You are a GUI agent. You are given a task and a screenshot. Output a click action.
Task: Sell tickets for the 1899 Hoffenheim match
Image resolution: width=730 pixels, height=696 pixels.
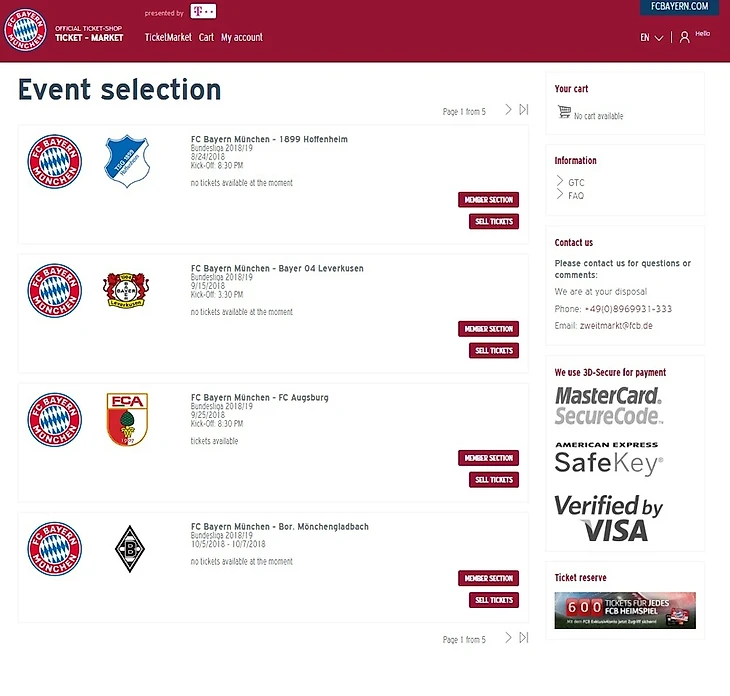tap(494, 221)
